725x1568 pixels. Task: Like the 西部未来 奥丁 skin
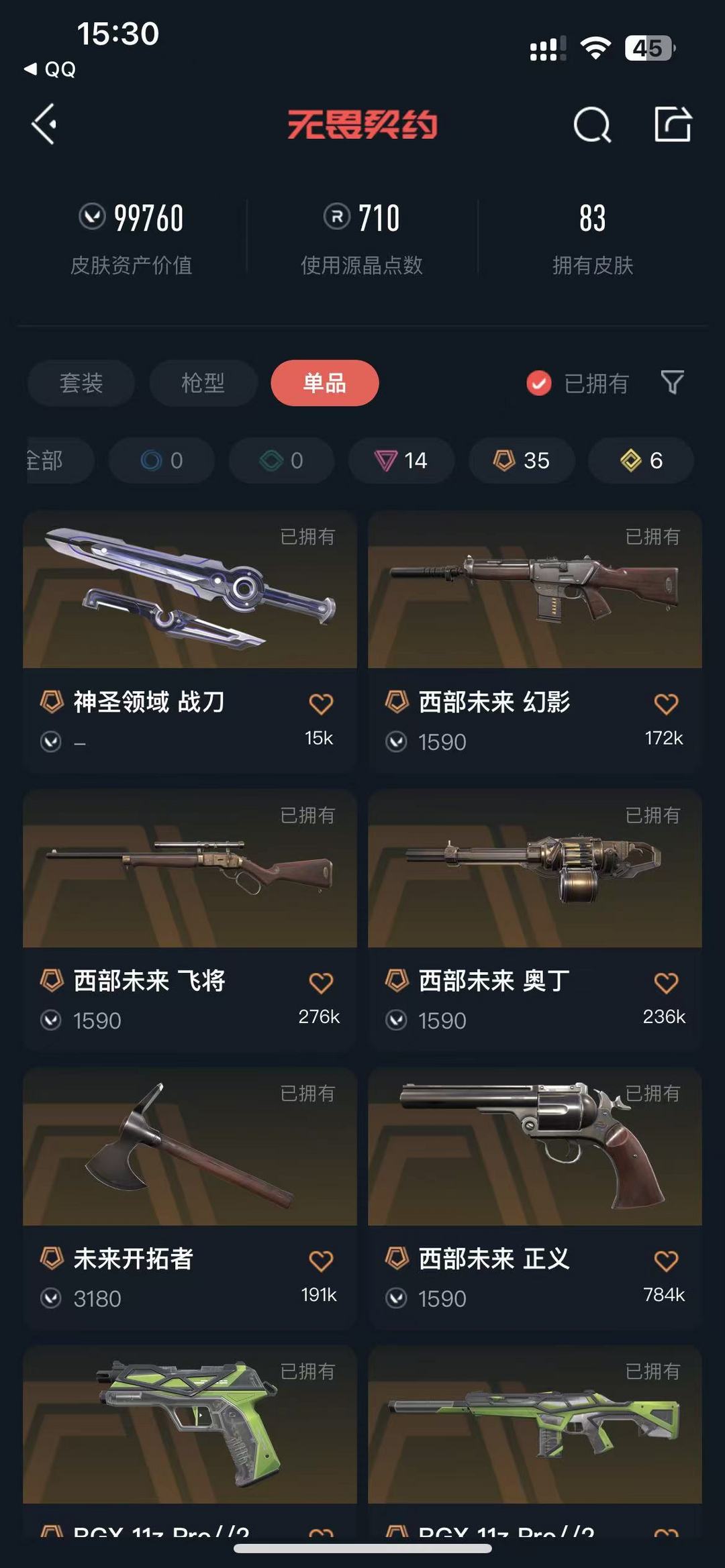[666, 982]
